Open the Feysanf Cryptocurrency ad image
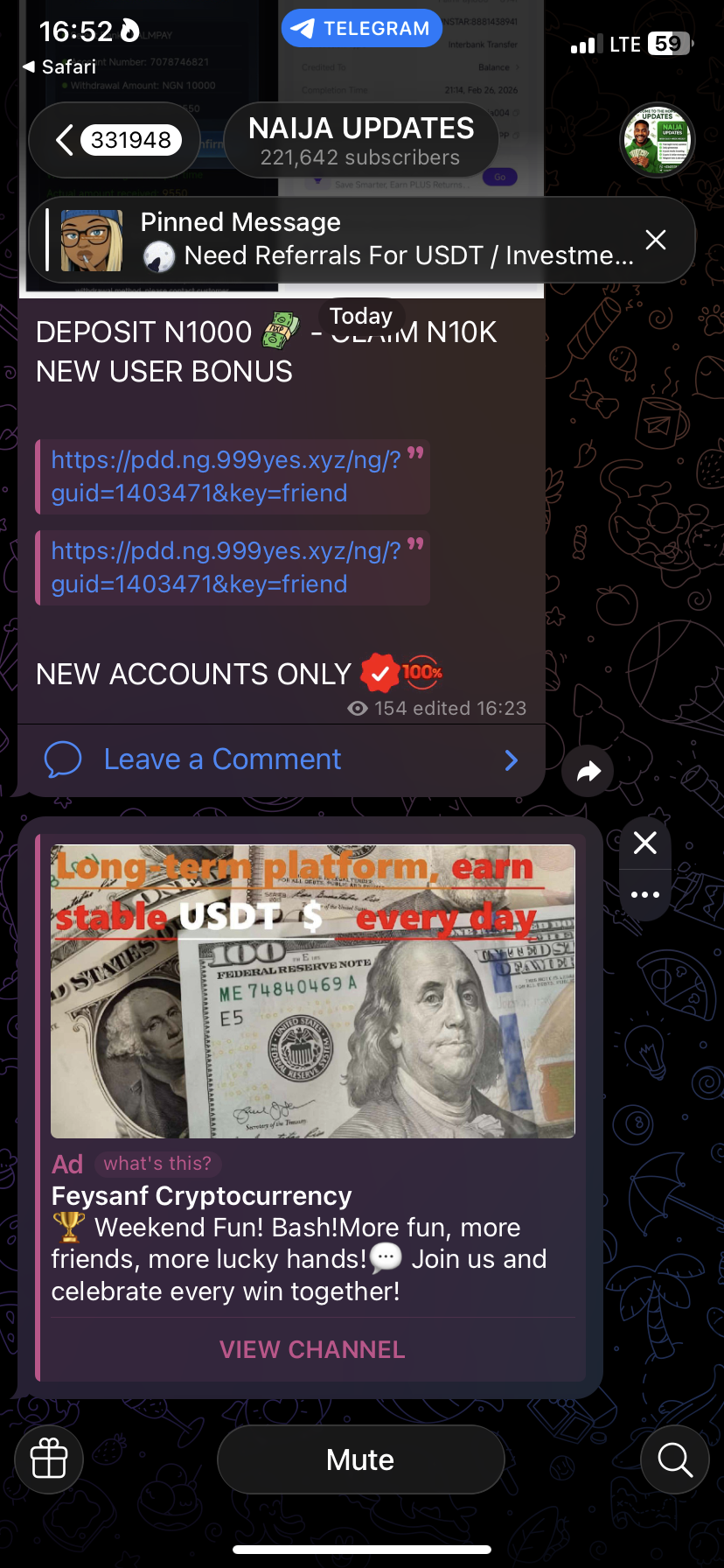 click(x=312, y=990)
